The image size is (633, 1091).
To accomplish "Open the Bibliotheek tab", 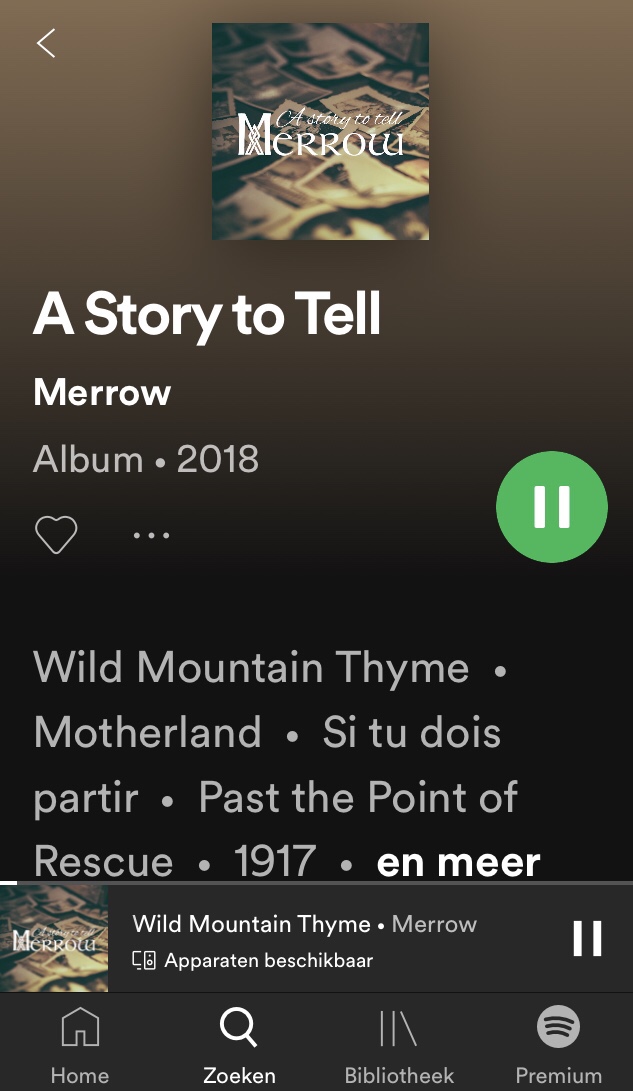I will tap(399, 1045).
